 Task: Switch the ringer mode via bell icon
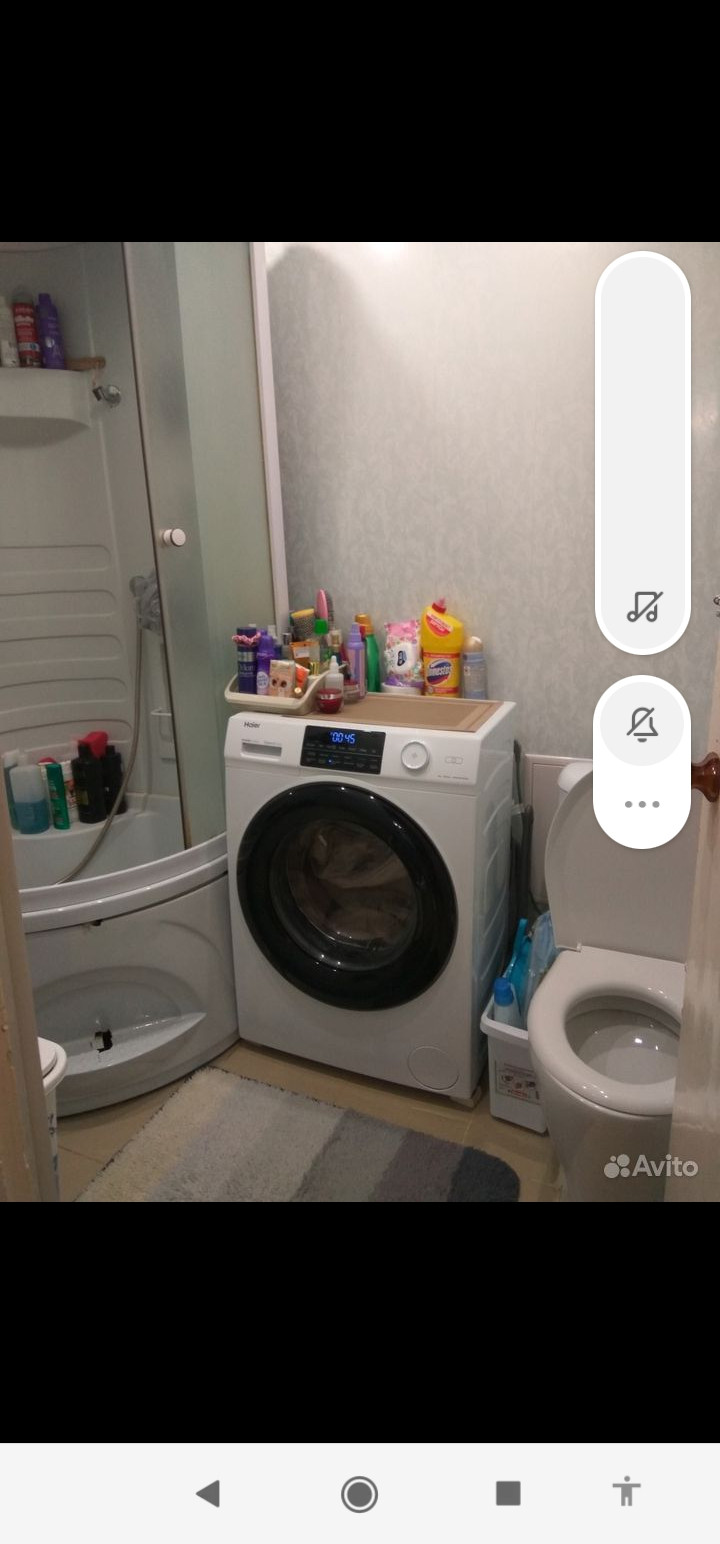(642, 724)
